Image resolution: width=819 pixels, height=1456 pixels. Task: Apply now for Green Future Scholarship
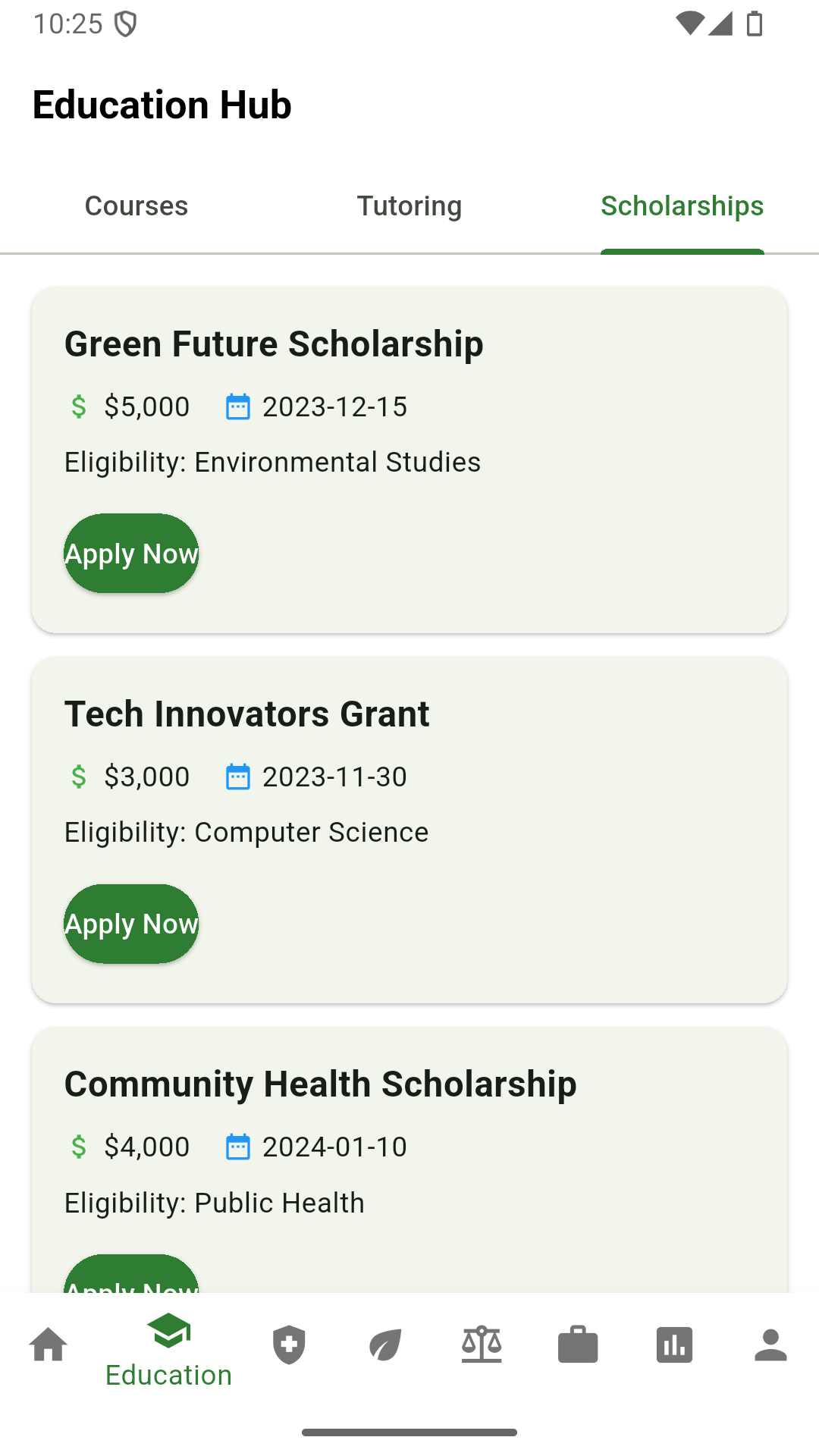(x=131, y=554)
